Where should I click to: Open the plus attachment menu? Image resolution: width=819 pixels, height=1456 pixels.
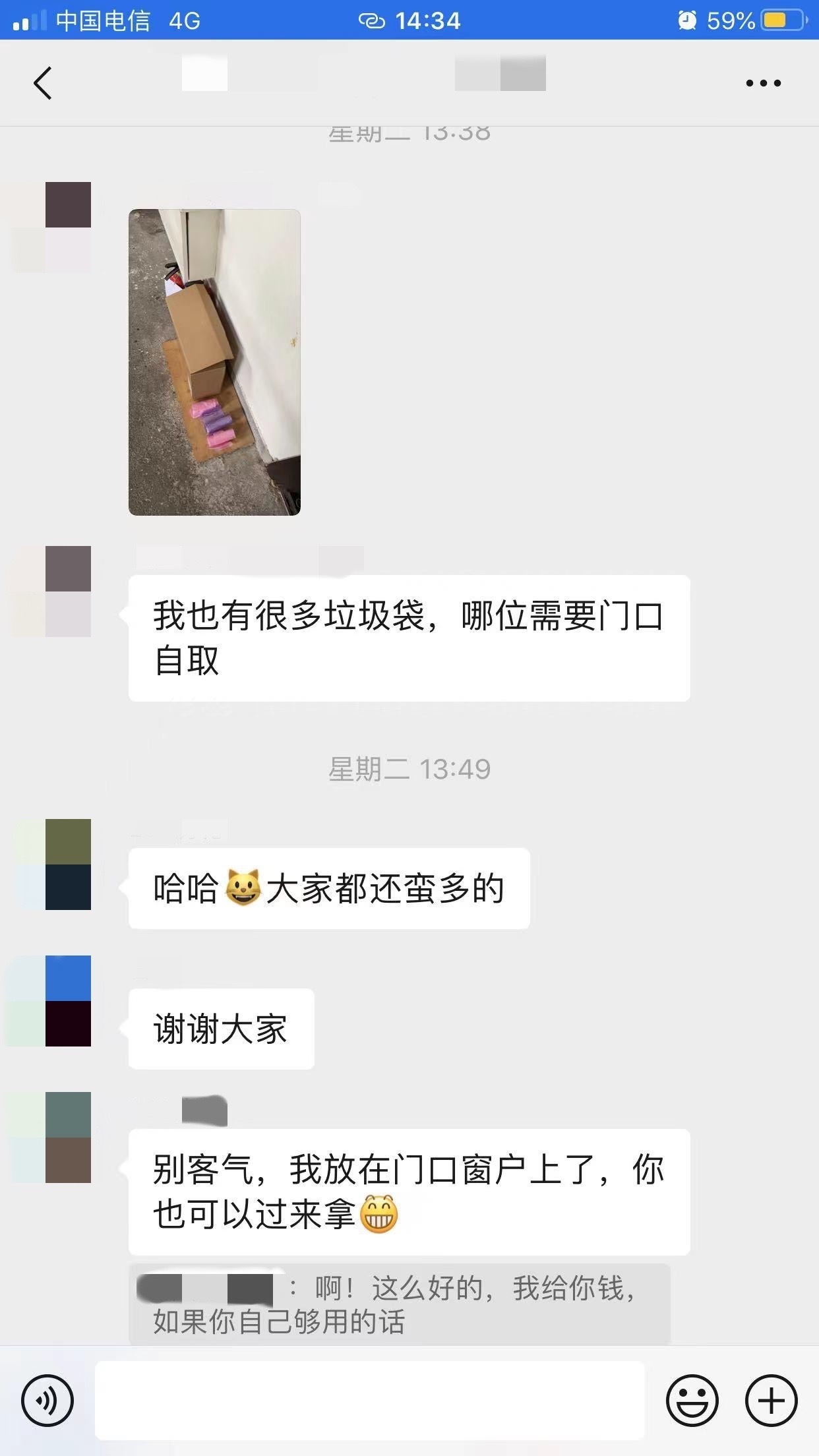tap(771, 1401)
